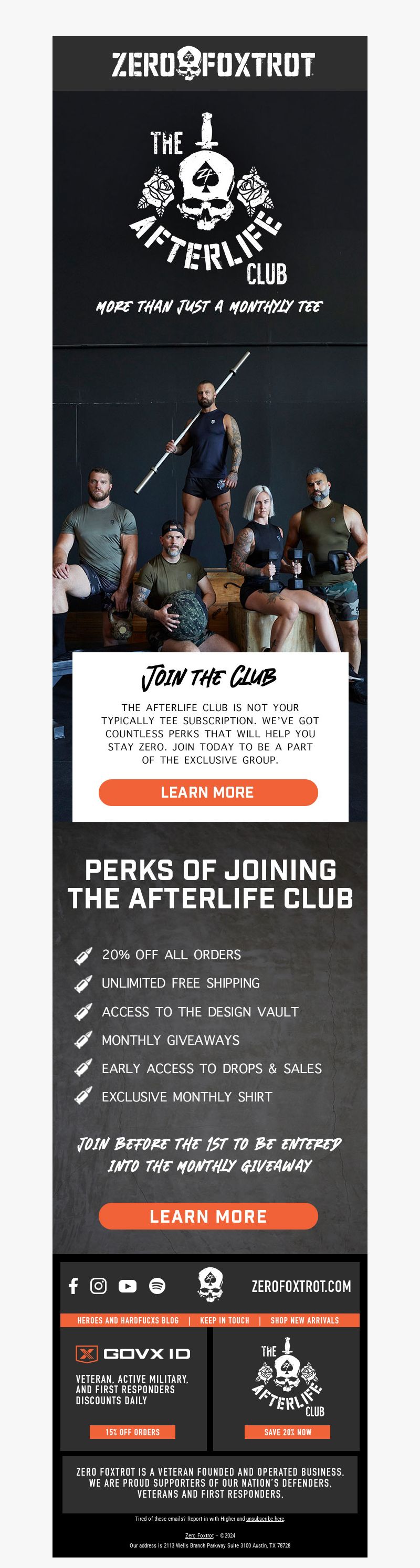Tap the unsubscribe here link
This screenshot has width=420, height=1568.
point(265,1518)
